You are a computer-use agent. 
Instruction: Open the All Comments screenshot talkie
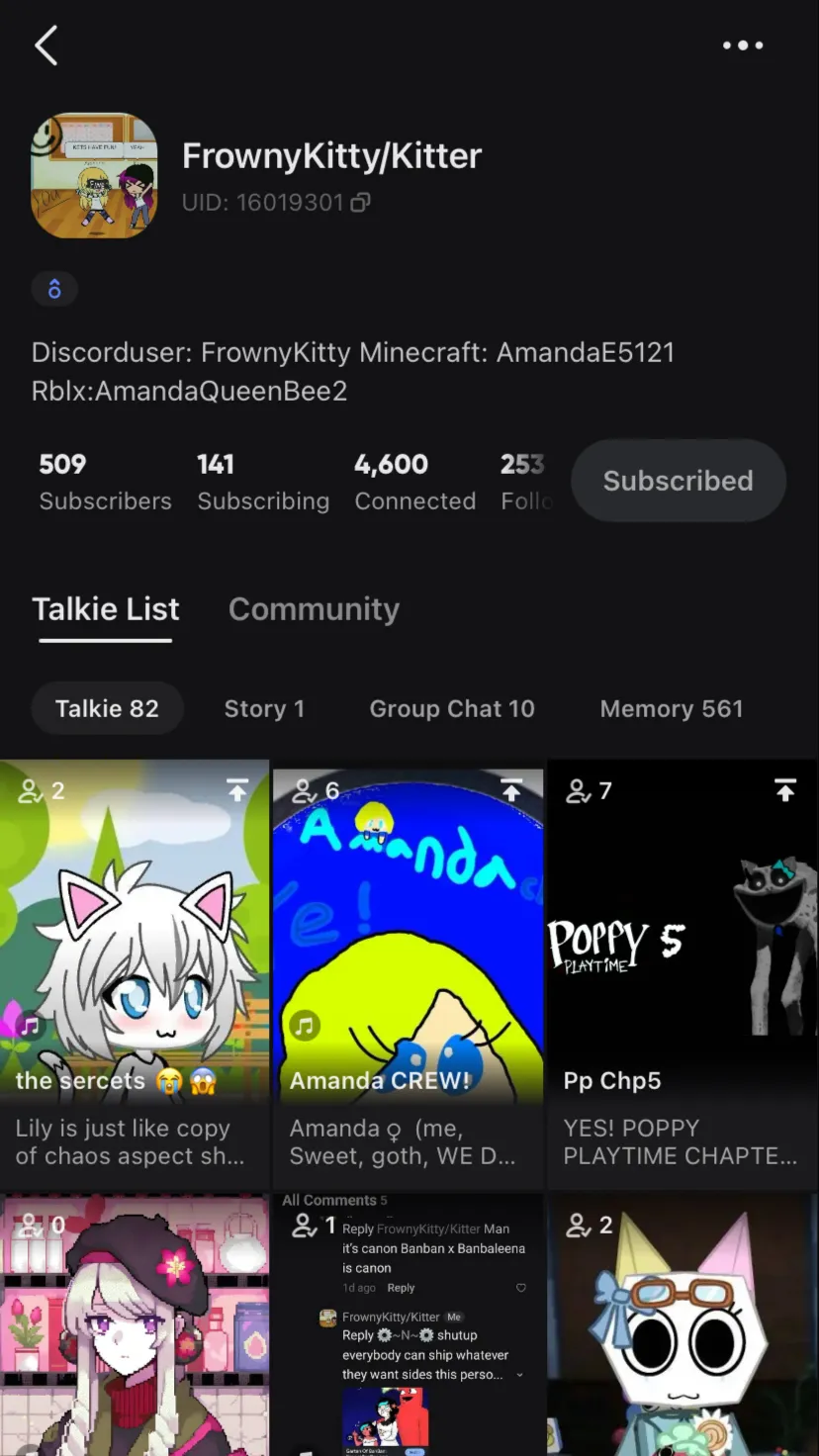click(x=408, y=1325)
